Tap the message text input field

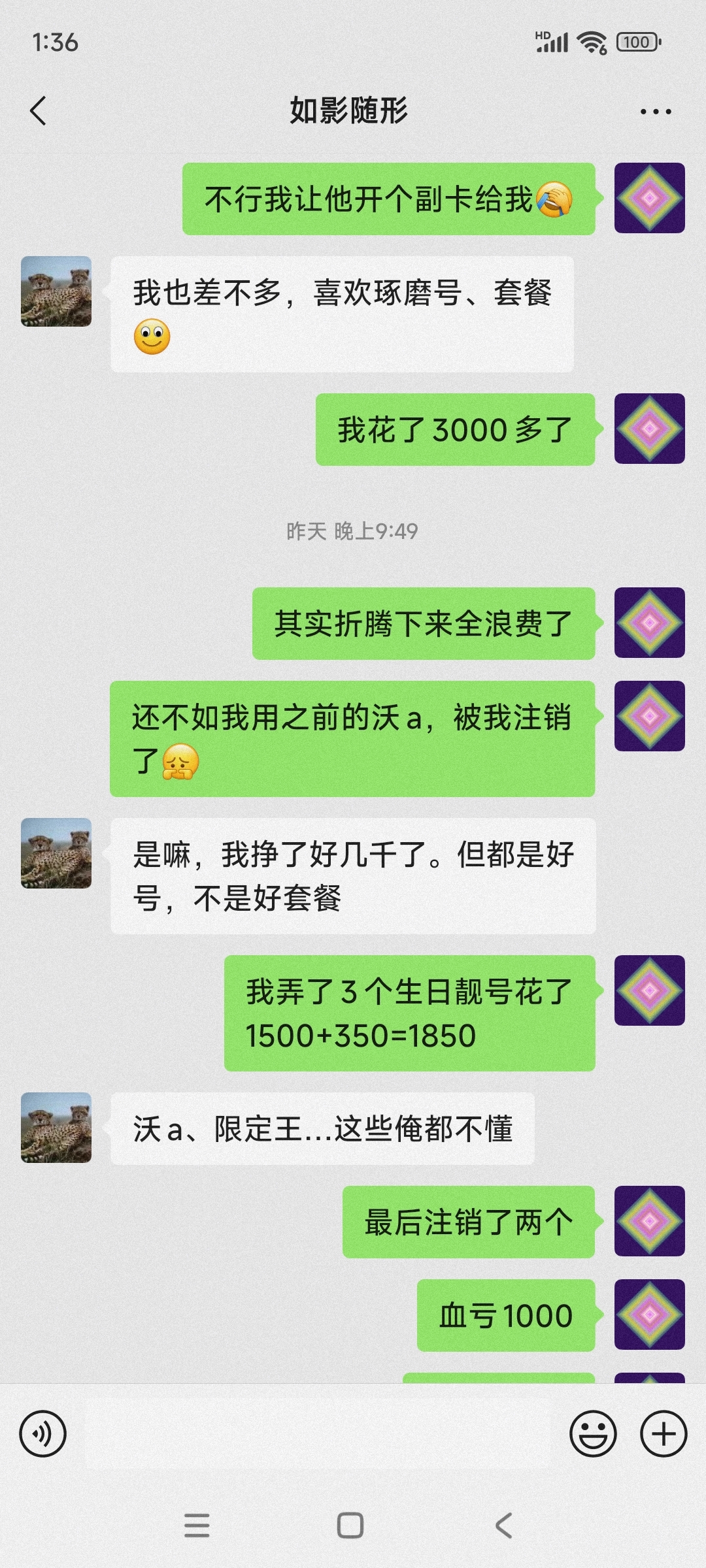coord(318,1434)
